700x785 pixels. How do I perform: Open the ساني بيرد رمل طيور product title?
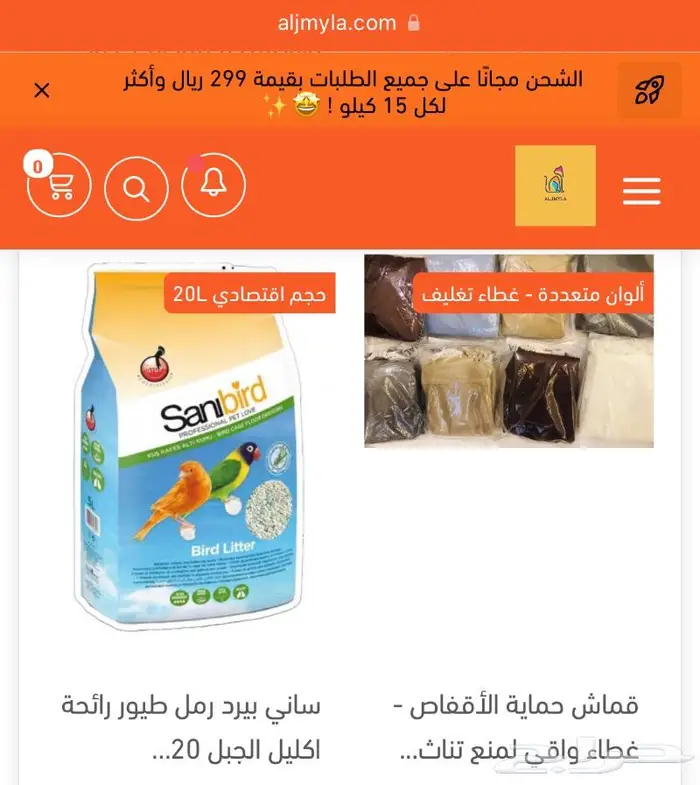pyautogui.click(x=190, y=727)
